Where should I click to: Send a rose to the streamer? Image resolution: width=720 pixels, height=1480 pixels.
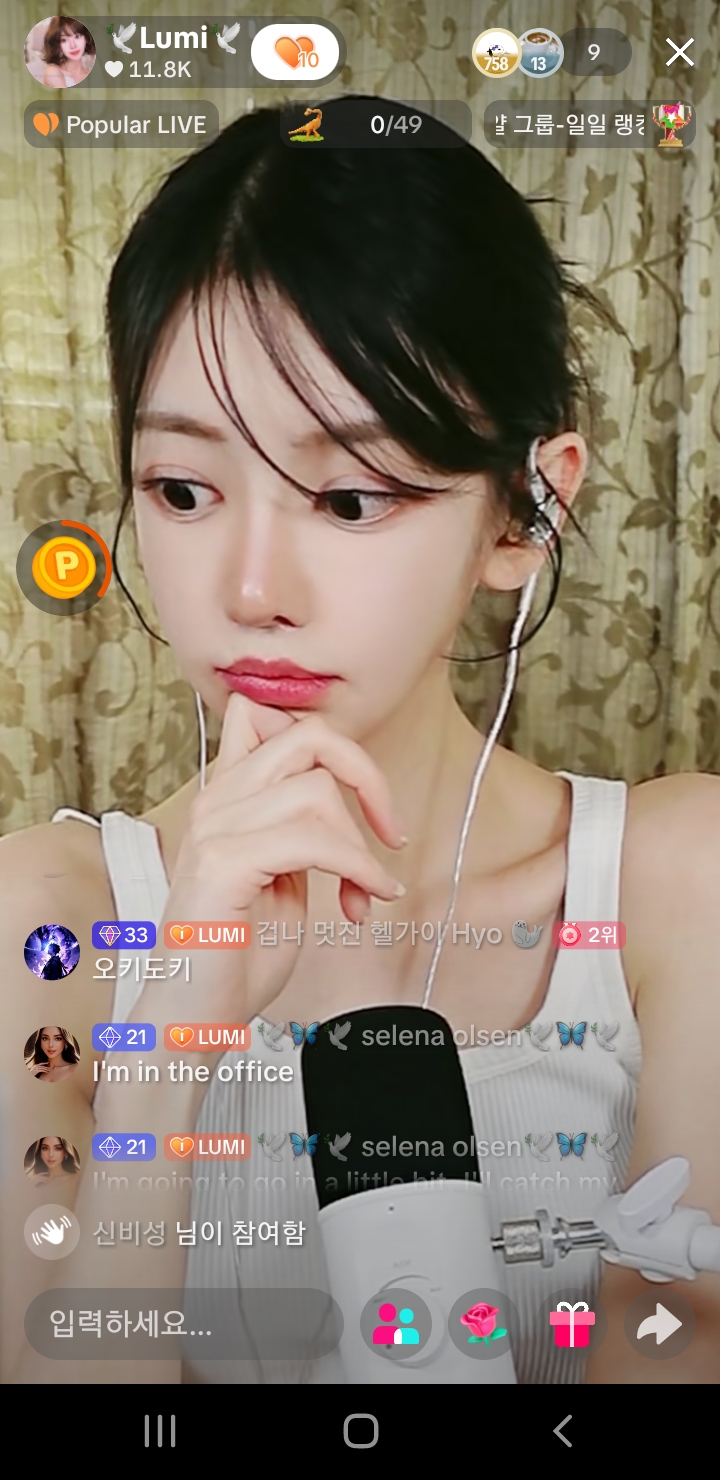point(483,1324)
